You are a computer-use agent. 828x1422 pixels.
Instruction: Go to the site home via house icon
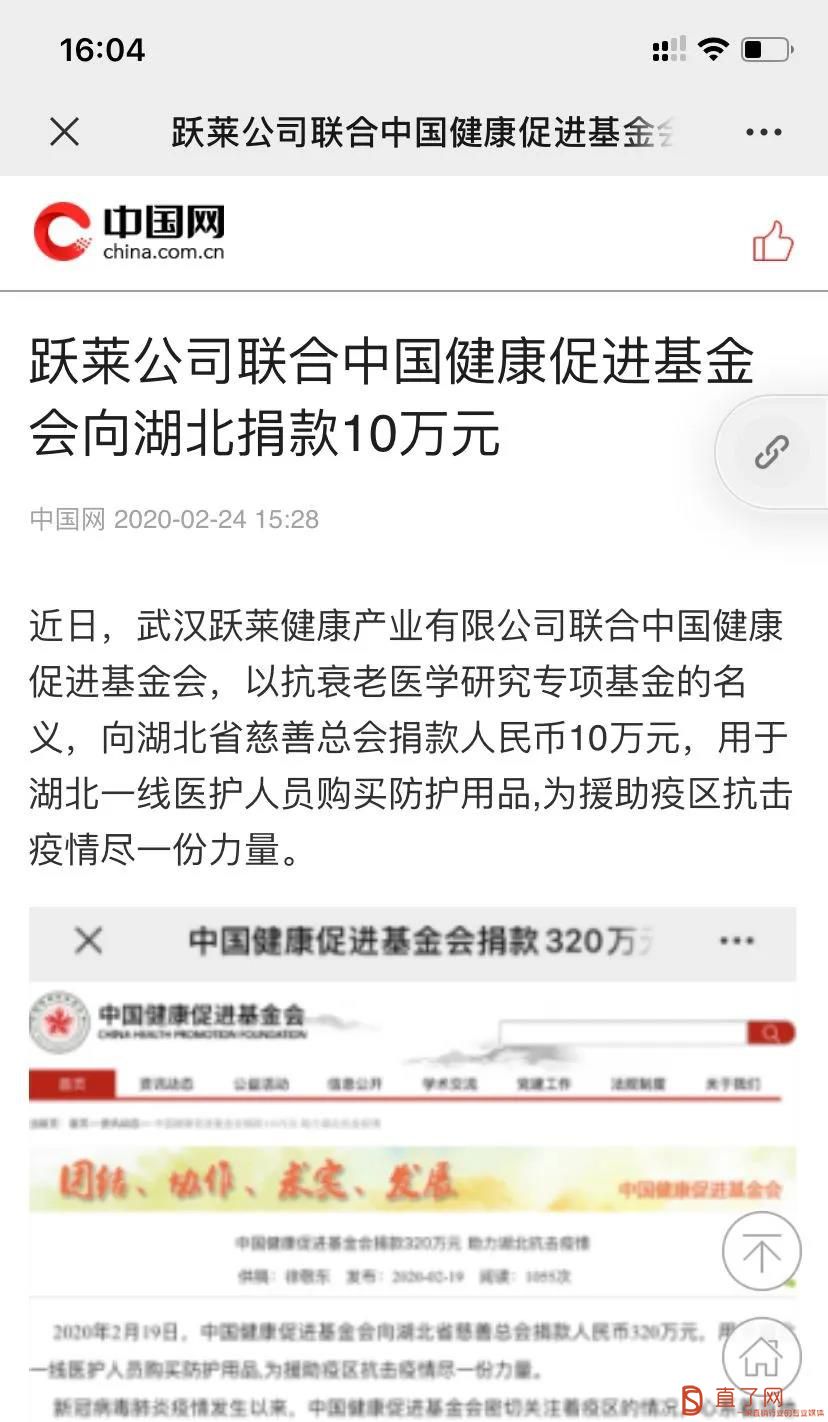(x=761, y=1356)
